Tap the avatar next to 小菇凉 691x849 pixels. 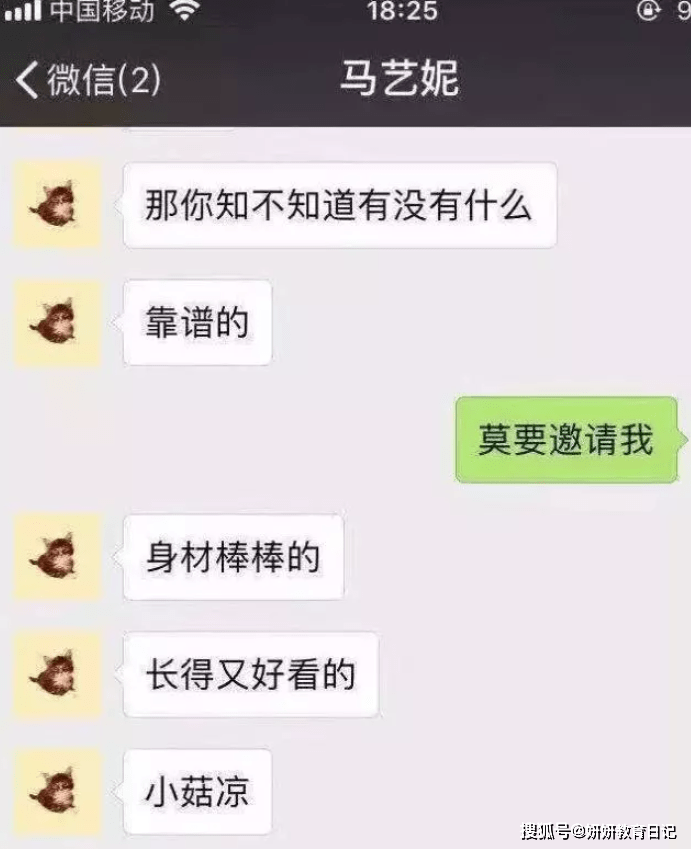(57, 792)
